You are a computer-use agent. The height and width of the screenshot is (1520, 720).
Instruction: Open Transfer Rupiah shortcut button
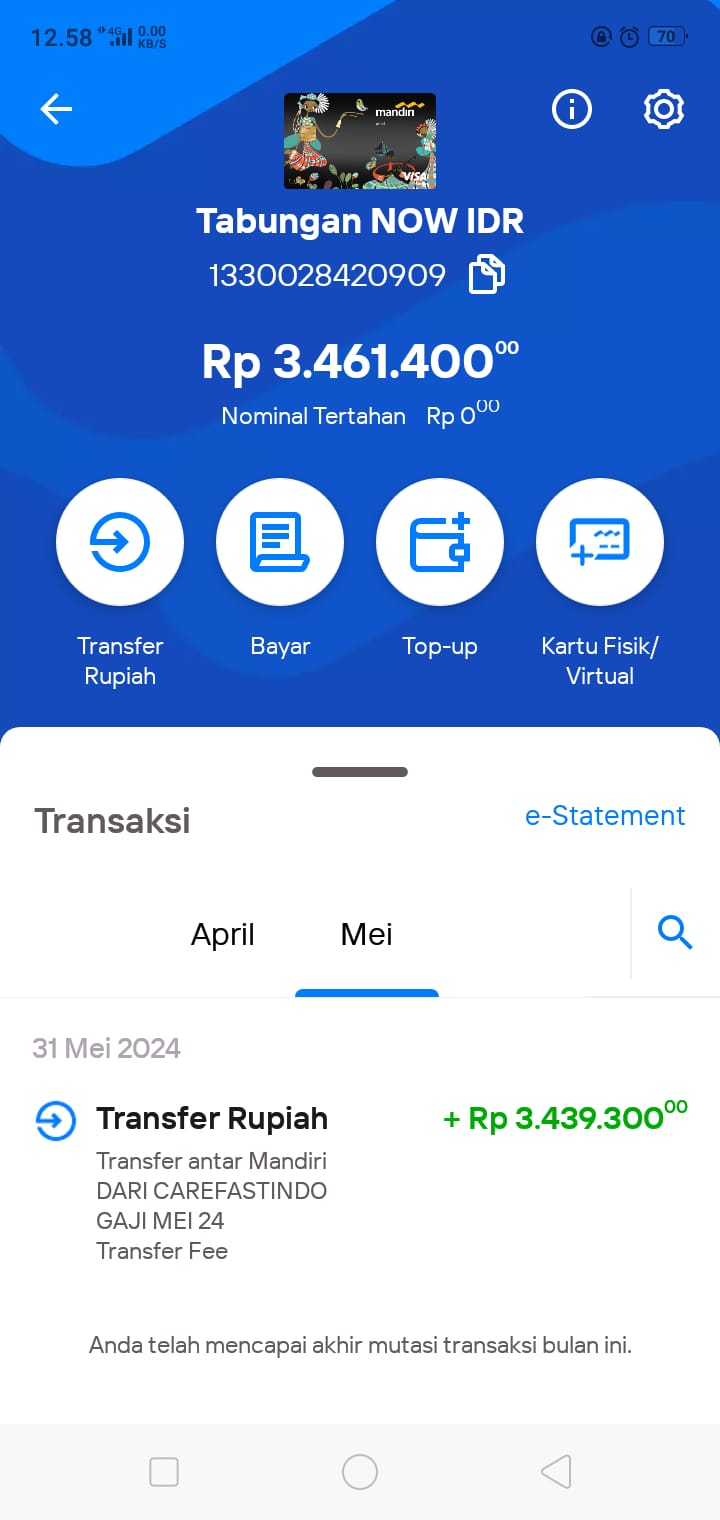[120, 543]
